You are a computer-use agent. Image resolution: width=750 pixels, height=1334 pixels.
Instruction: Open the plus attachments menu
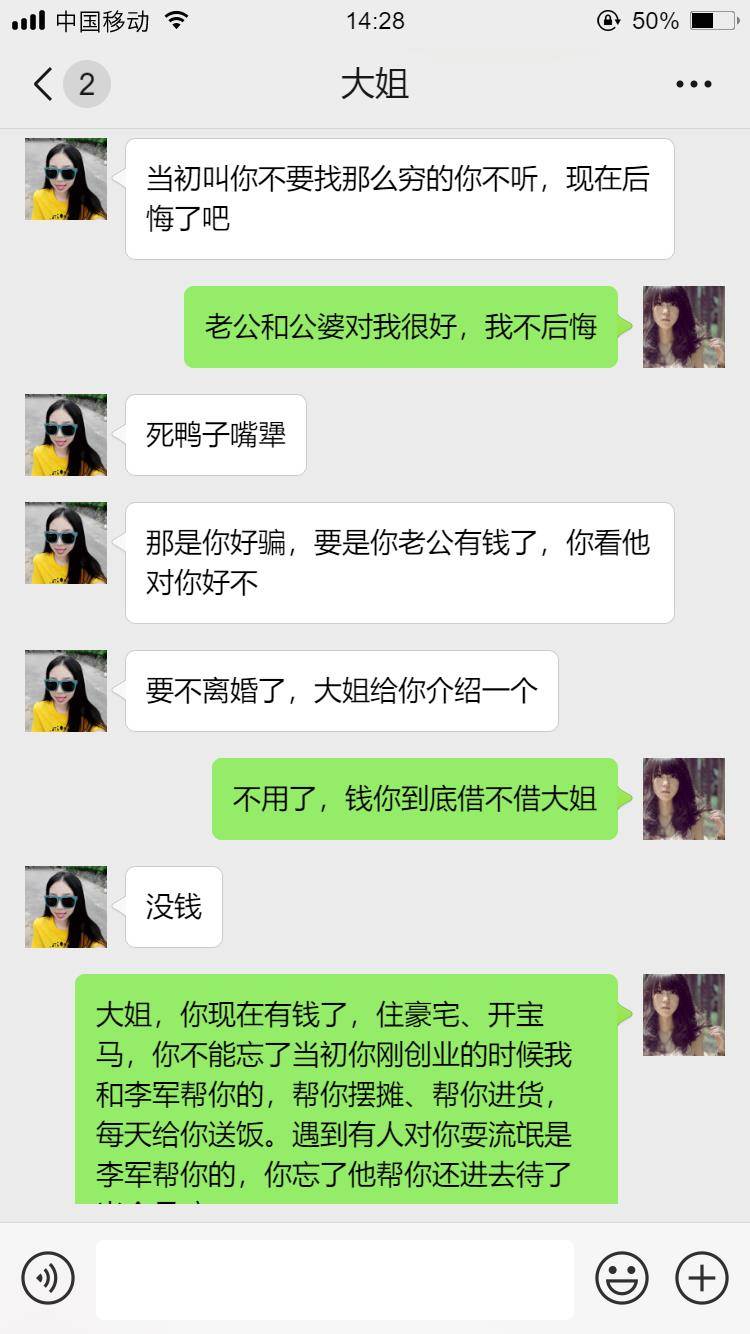pyautogui.click(x=702, y=1278)
